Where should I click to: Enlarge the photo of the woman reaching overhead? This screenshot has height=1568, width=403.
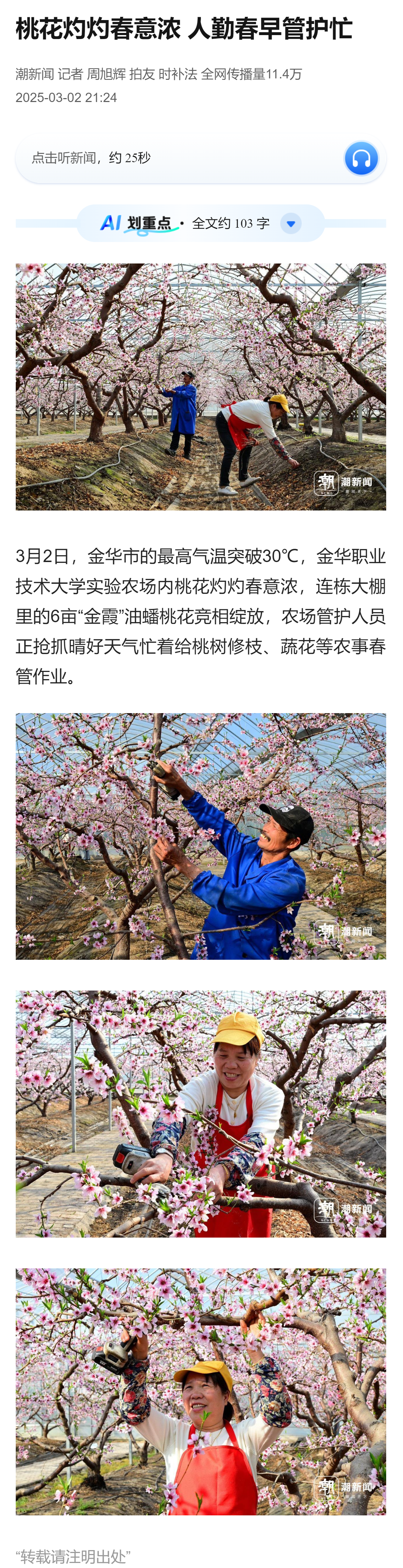[201, 1391]
